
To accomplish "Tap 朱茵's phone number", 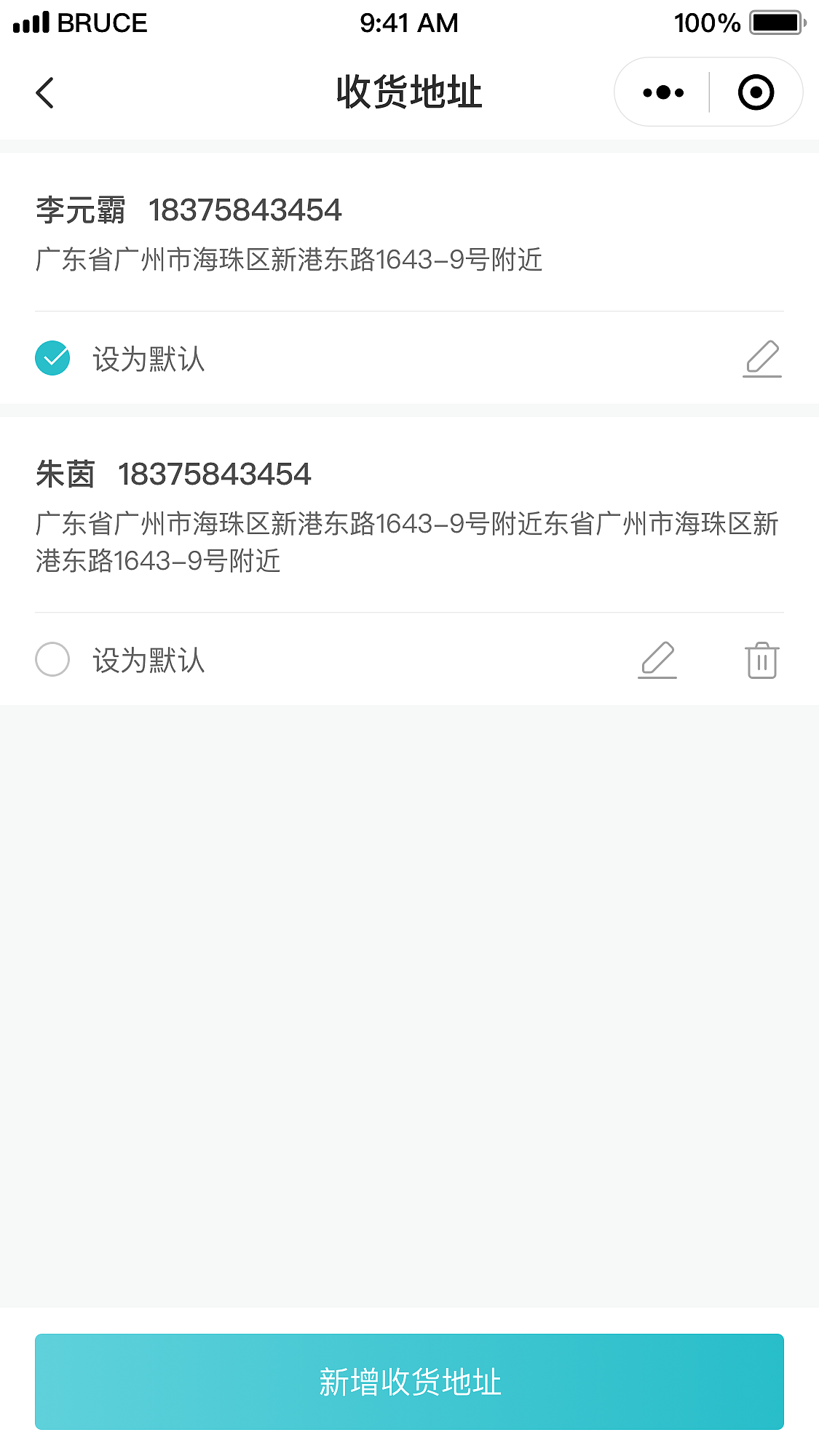I will coord(215,474).
